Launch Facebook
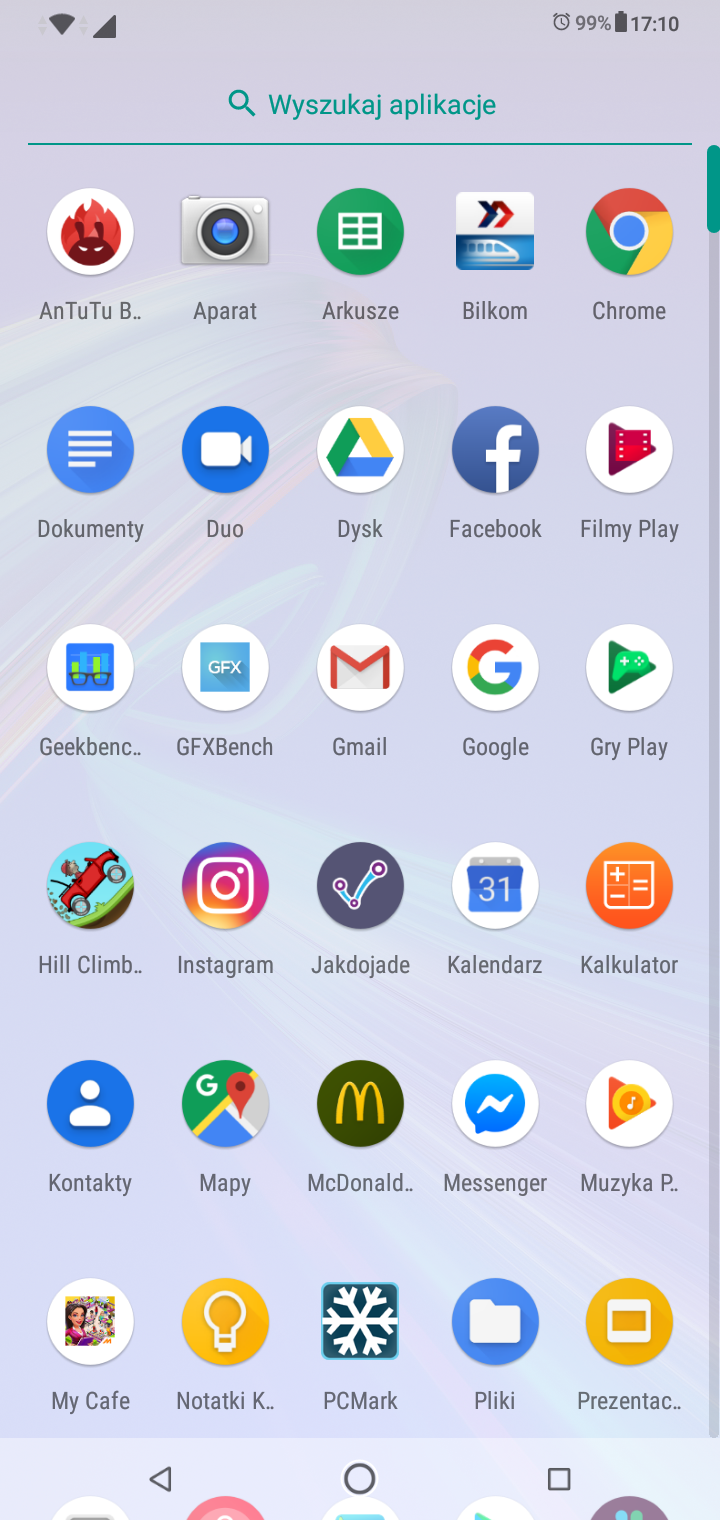Screen dimensions: 720x1520 click(495, 450)
